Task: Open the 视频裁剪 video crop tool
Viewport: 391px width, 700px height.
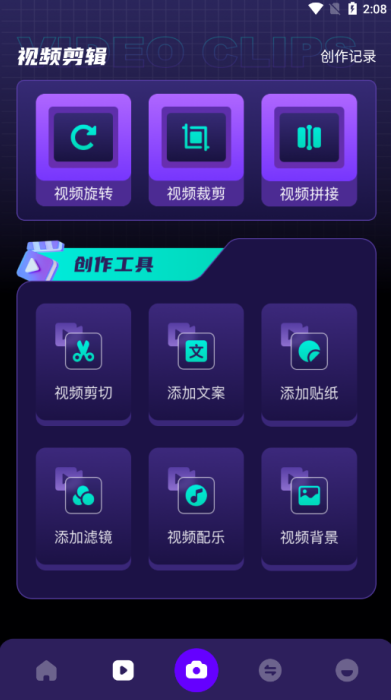Action: coord(196,150)
